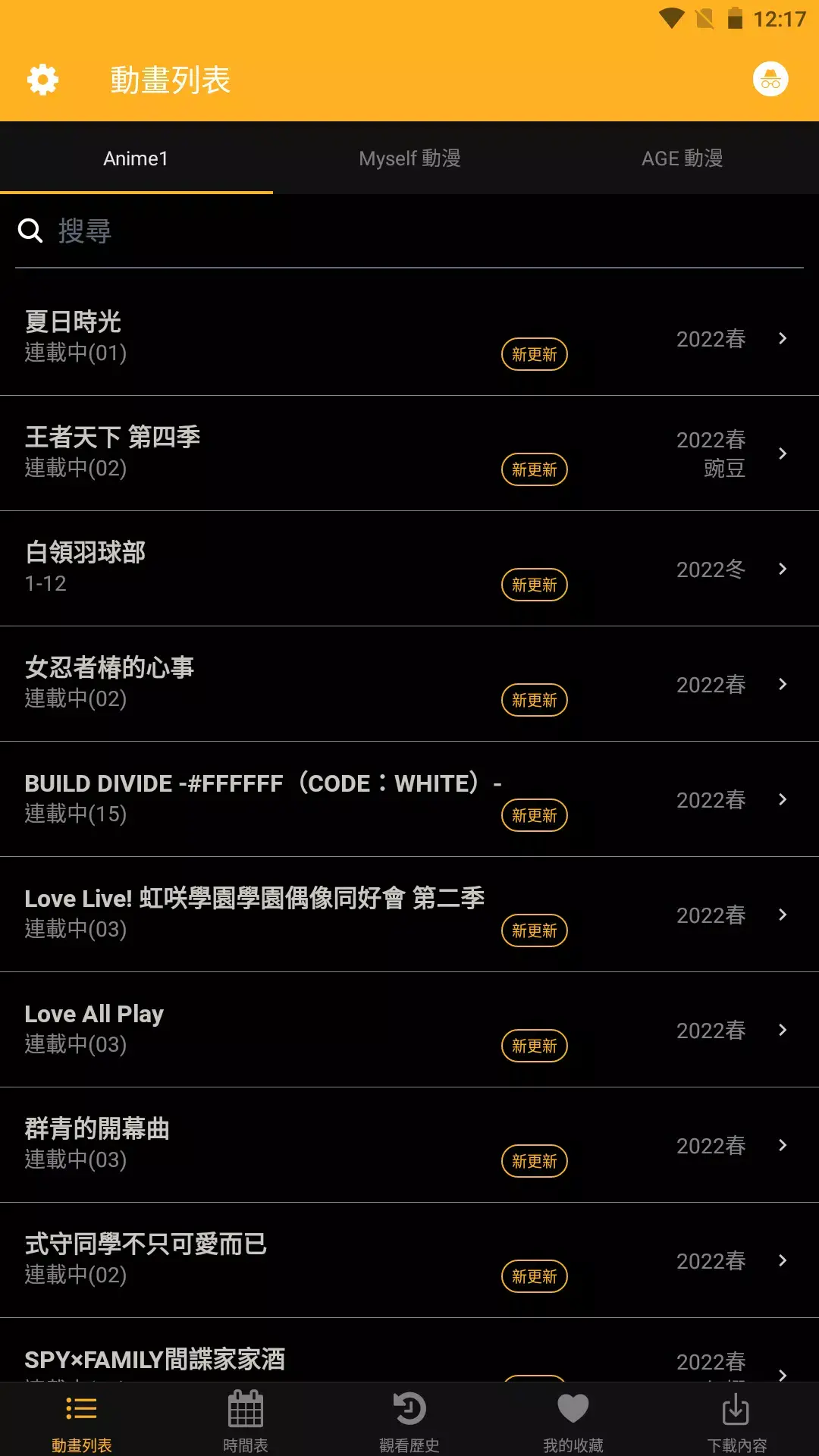Select the 時間表 calendar icon
This screenshot has width=819, height=1456.
click(x=246, y=1407)
